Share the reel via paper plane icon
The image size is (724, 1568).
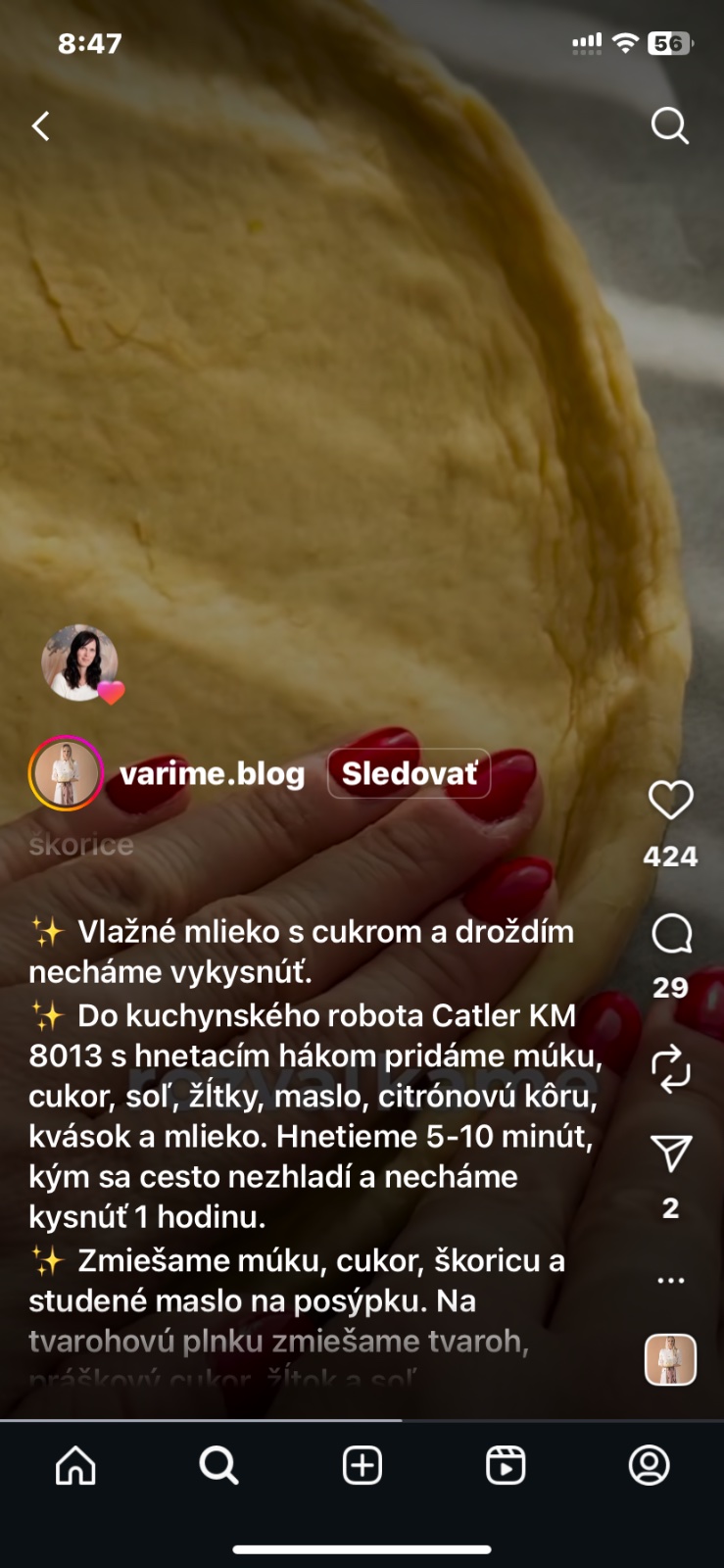pyautogui.click(x=671, y=1154)
